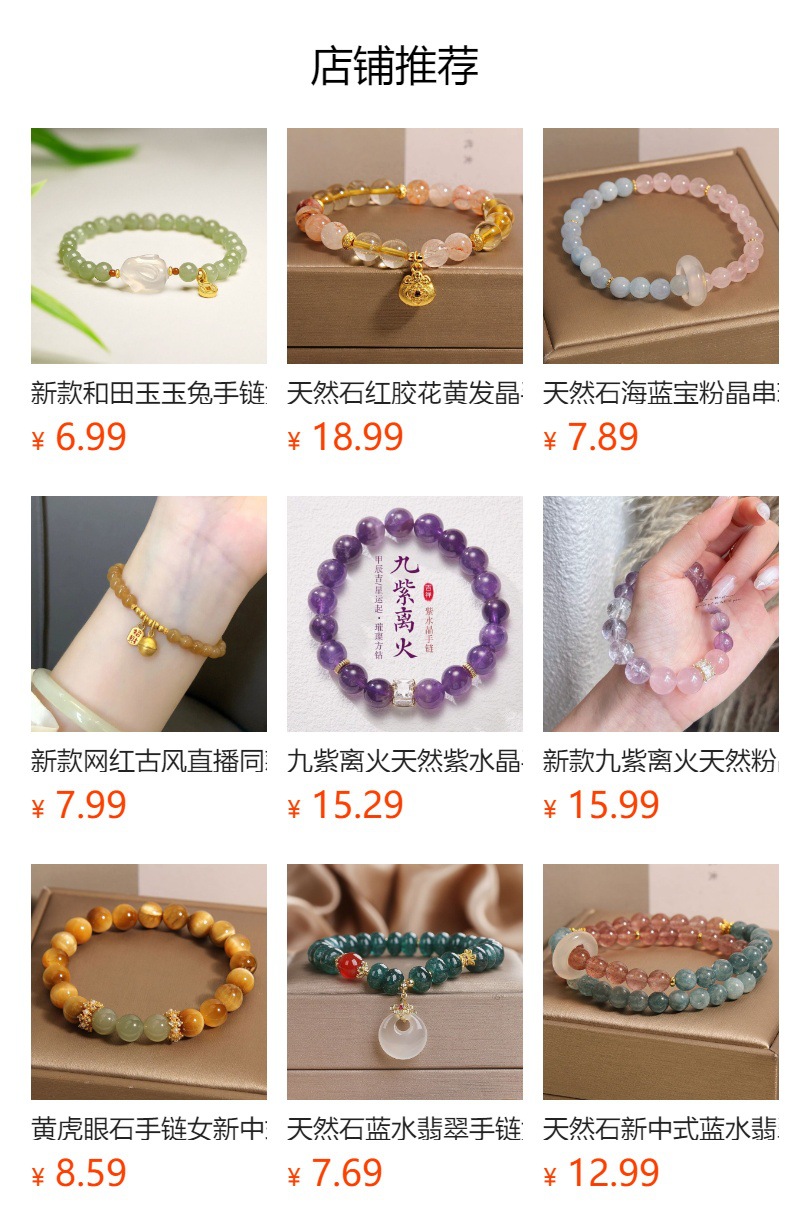View the 新款九紫离火天然粉晶 item at ¥15.99
Viewport: 790px width, 1232px height.
click(x=660, y=614)
